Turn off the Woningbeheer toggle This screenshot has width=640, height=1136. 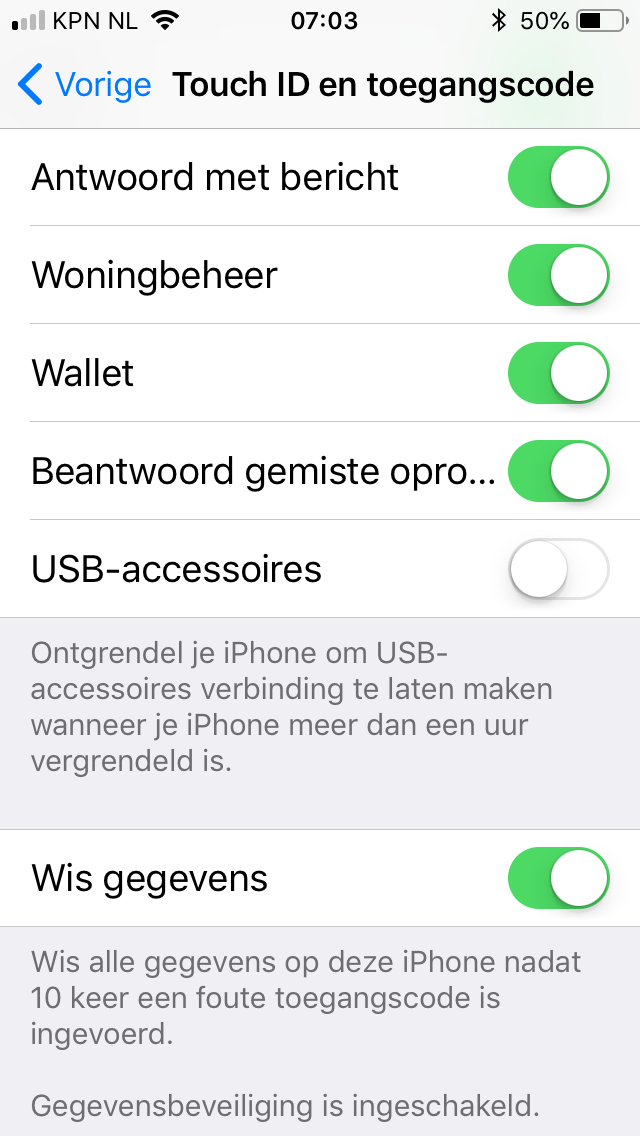[x=558, y=275]
